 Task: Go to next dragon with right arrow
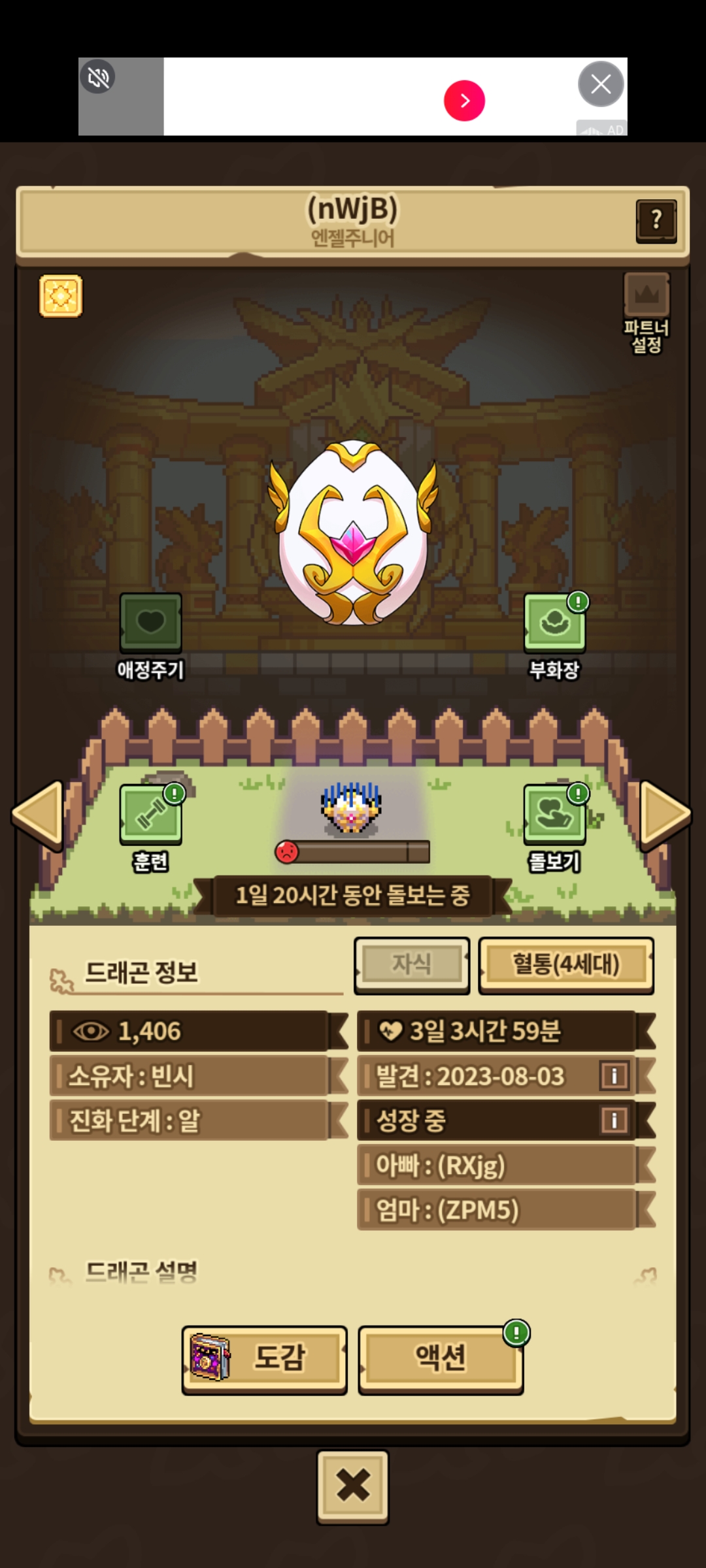[x=665, y=814]
